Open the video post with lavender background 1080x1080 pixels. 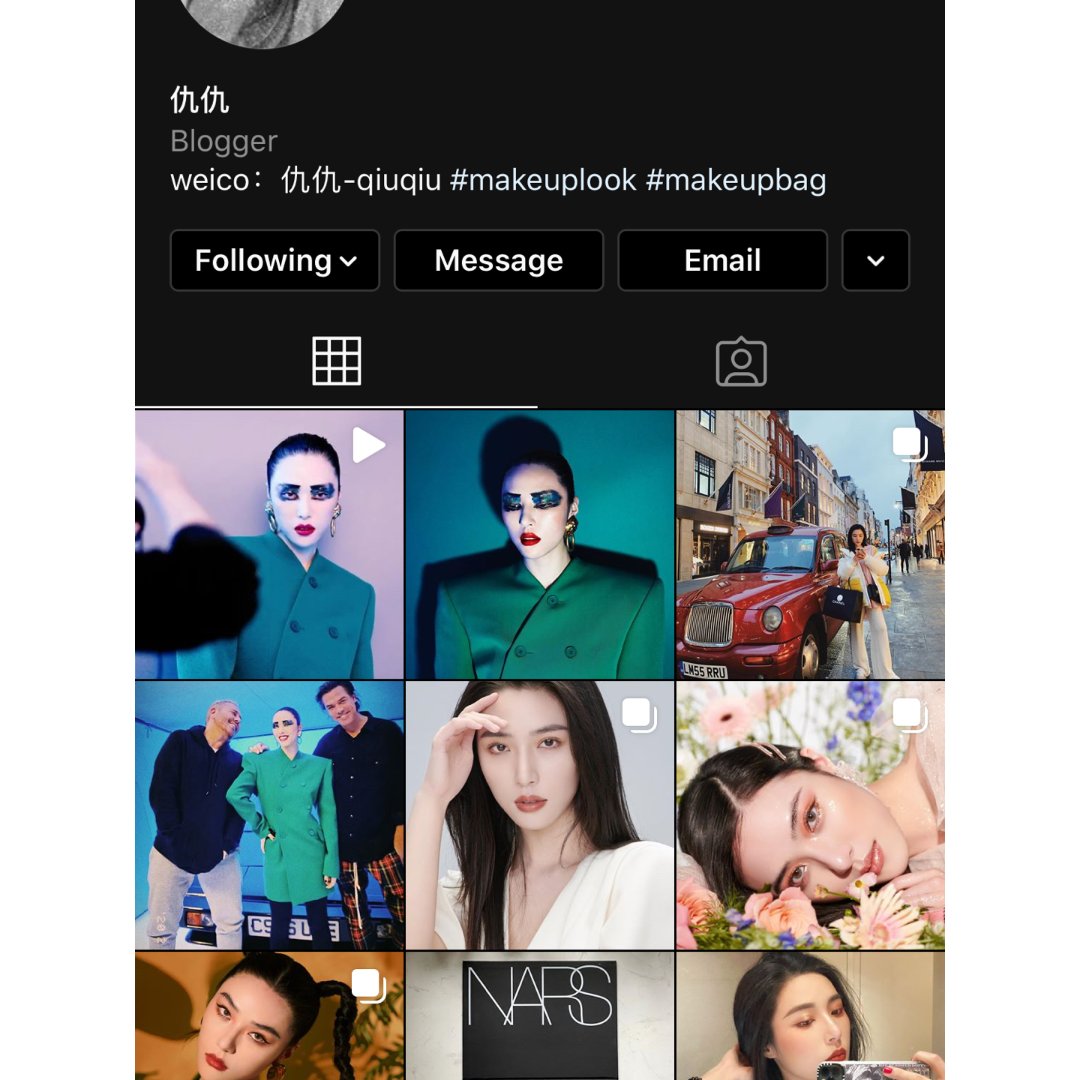(x=269, y=545)
